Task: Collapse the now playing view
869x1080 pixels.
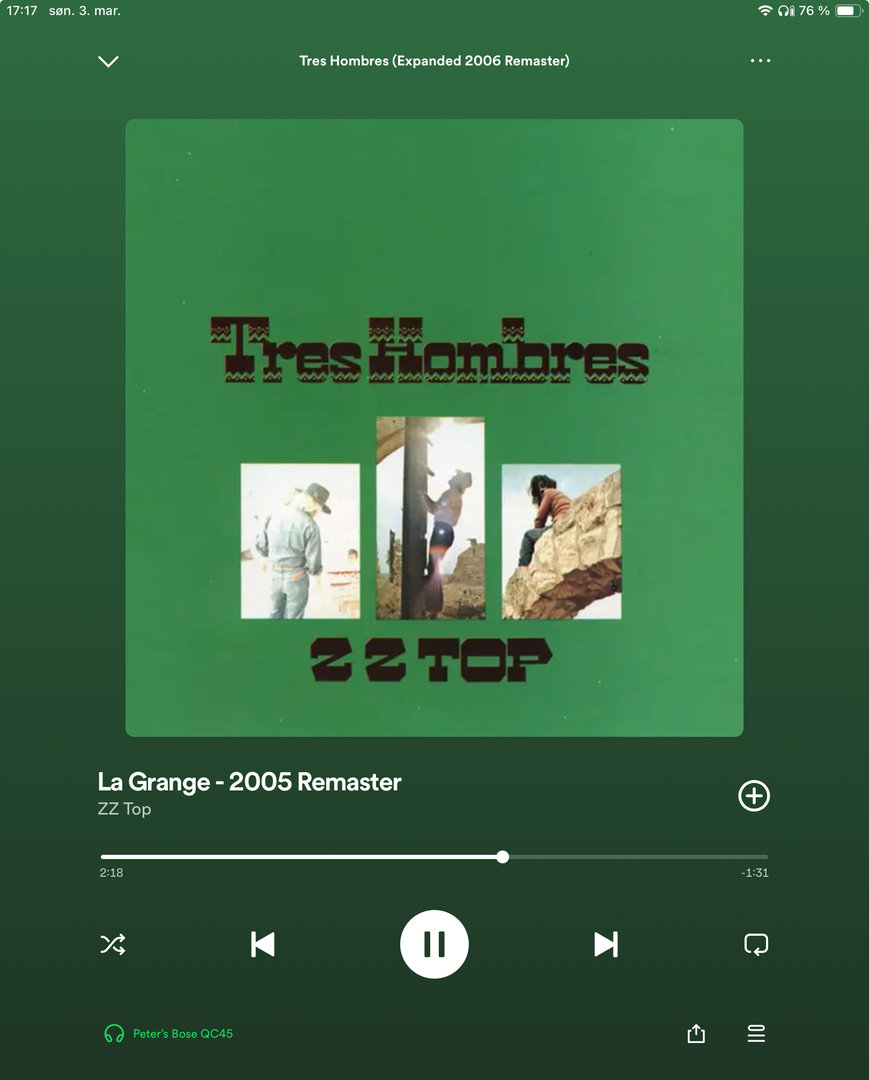Action: (108, 61)
